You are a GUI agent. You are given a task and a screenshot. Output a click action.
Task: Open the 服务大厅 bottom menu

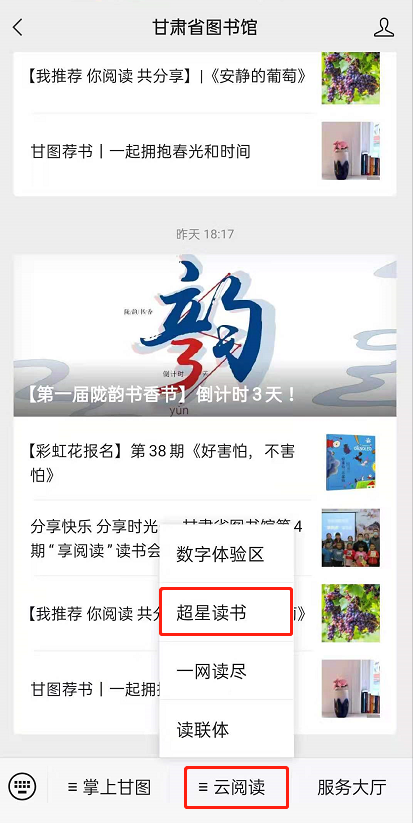[x=352, y=787]
